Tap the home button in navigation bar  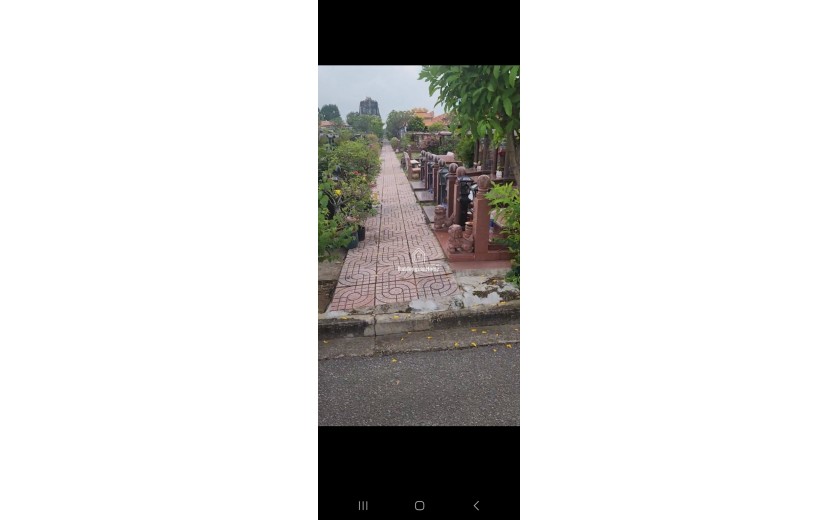tap(419, 506)
